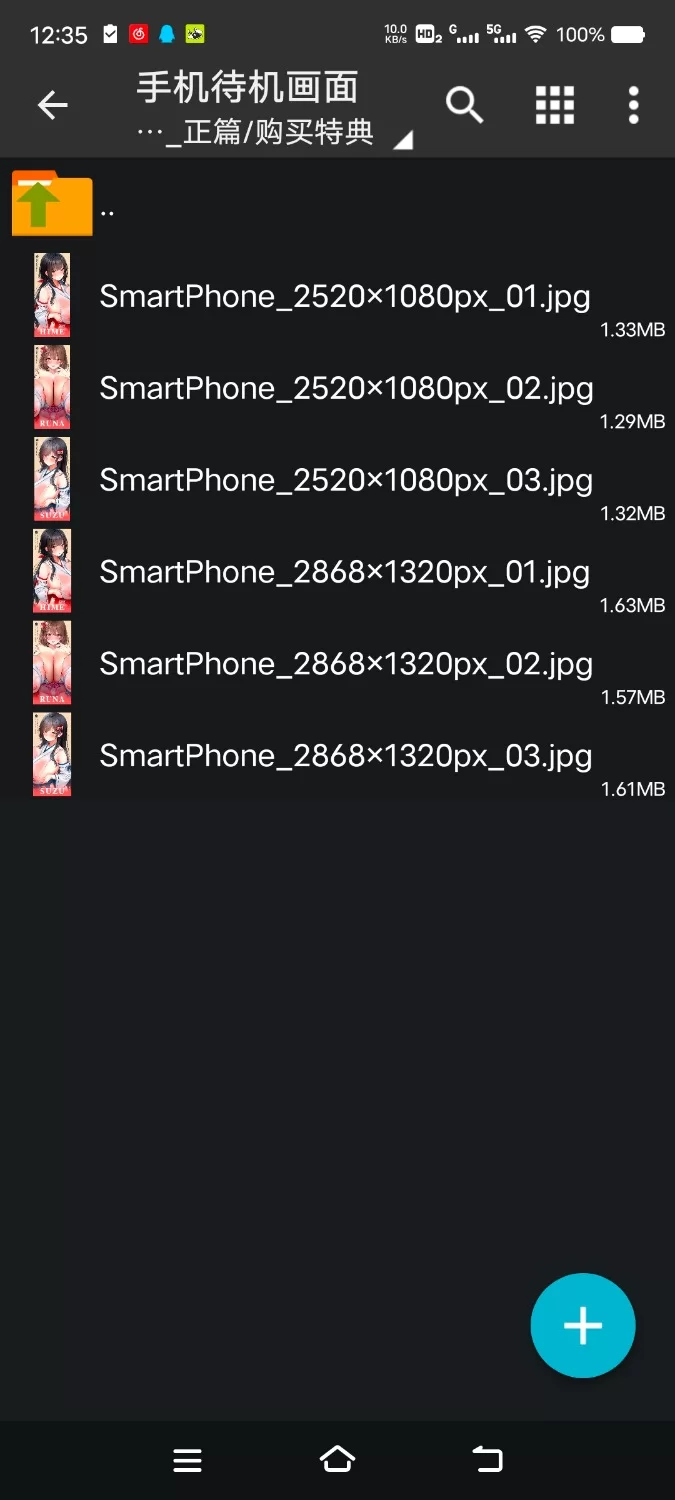Open SmartPhone_2868×1320px_02.jpg
The width and height of the screenshot is (675, 1500).
pyautogui.click(x=344, y=665)
